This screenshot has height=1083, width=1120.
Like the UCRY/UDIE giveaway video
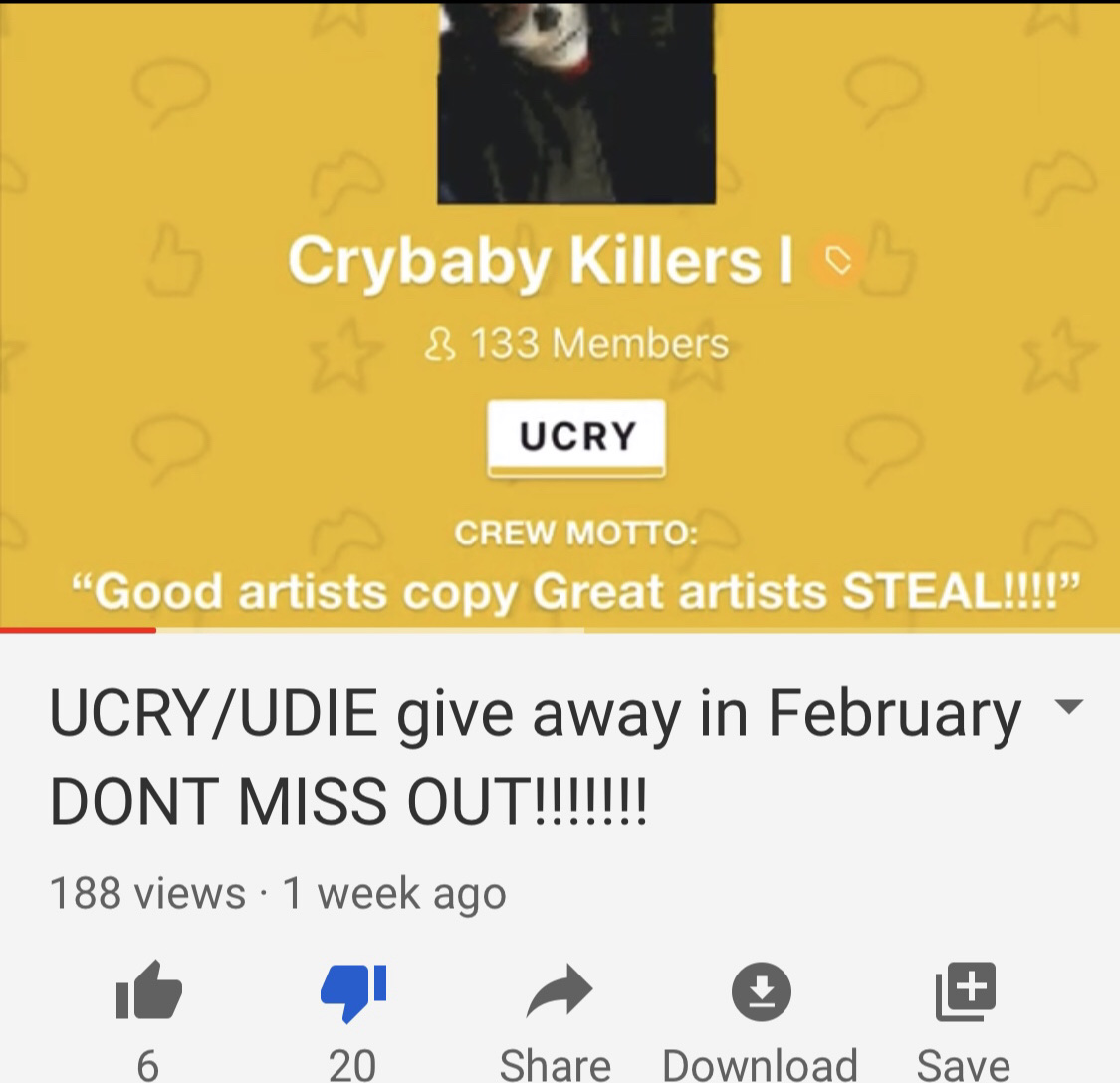[x=149, y=991]
